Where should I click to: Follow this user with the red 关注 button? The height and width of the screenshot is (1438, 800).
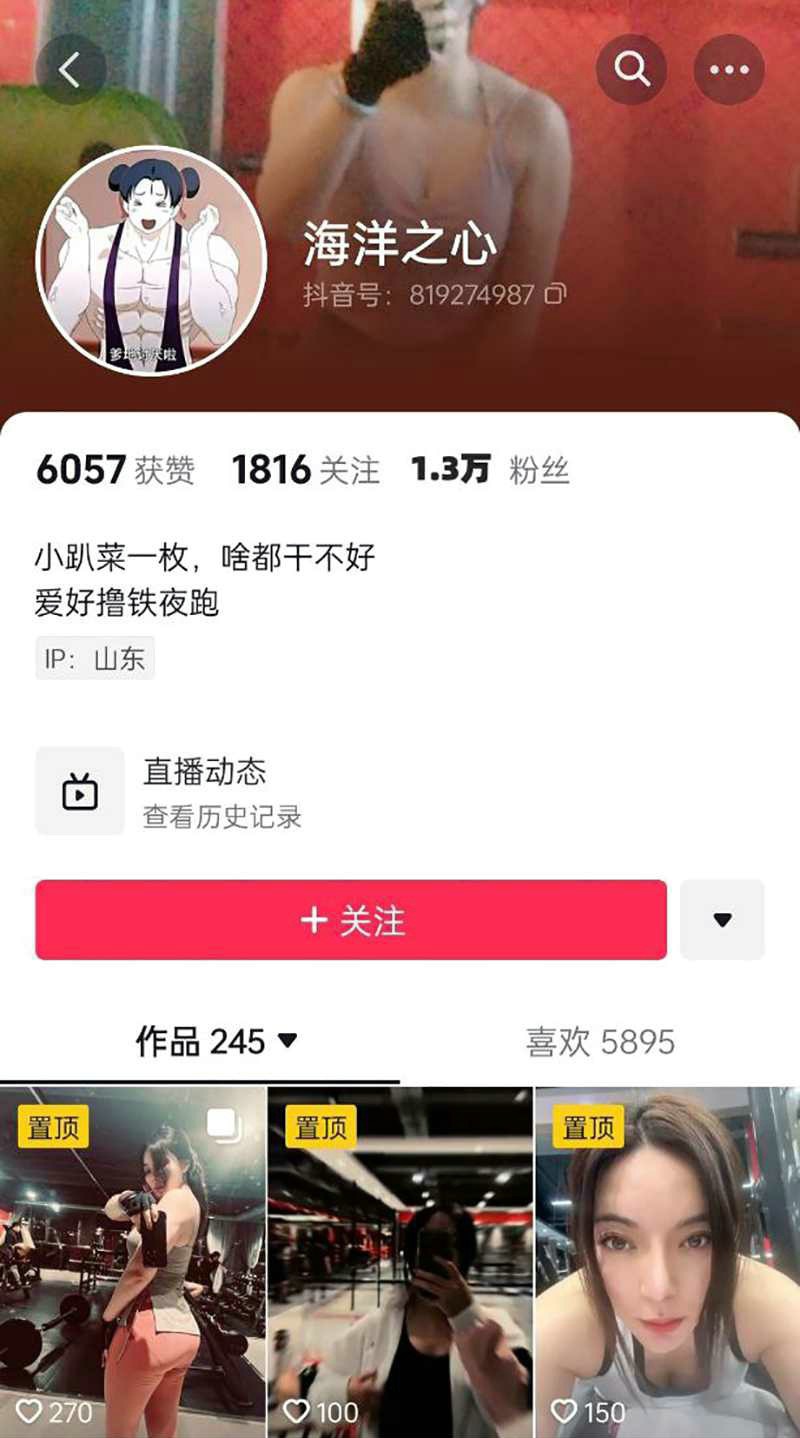pyautogui.click(x=351, y=920)
